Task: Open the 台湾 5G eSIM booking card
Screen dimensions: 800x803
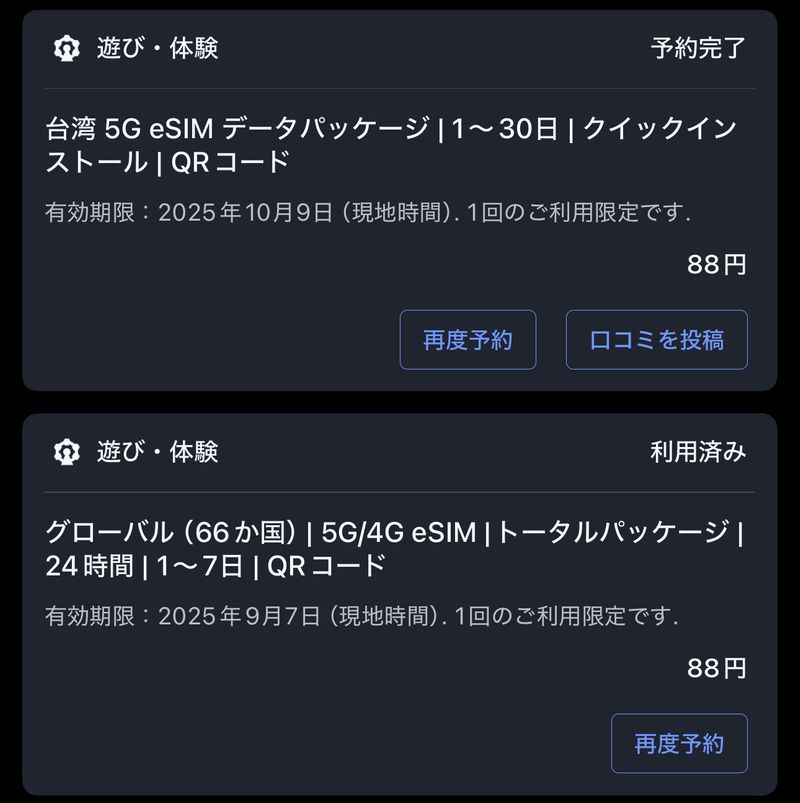Action: click(390, 145)
